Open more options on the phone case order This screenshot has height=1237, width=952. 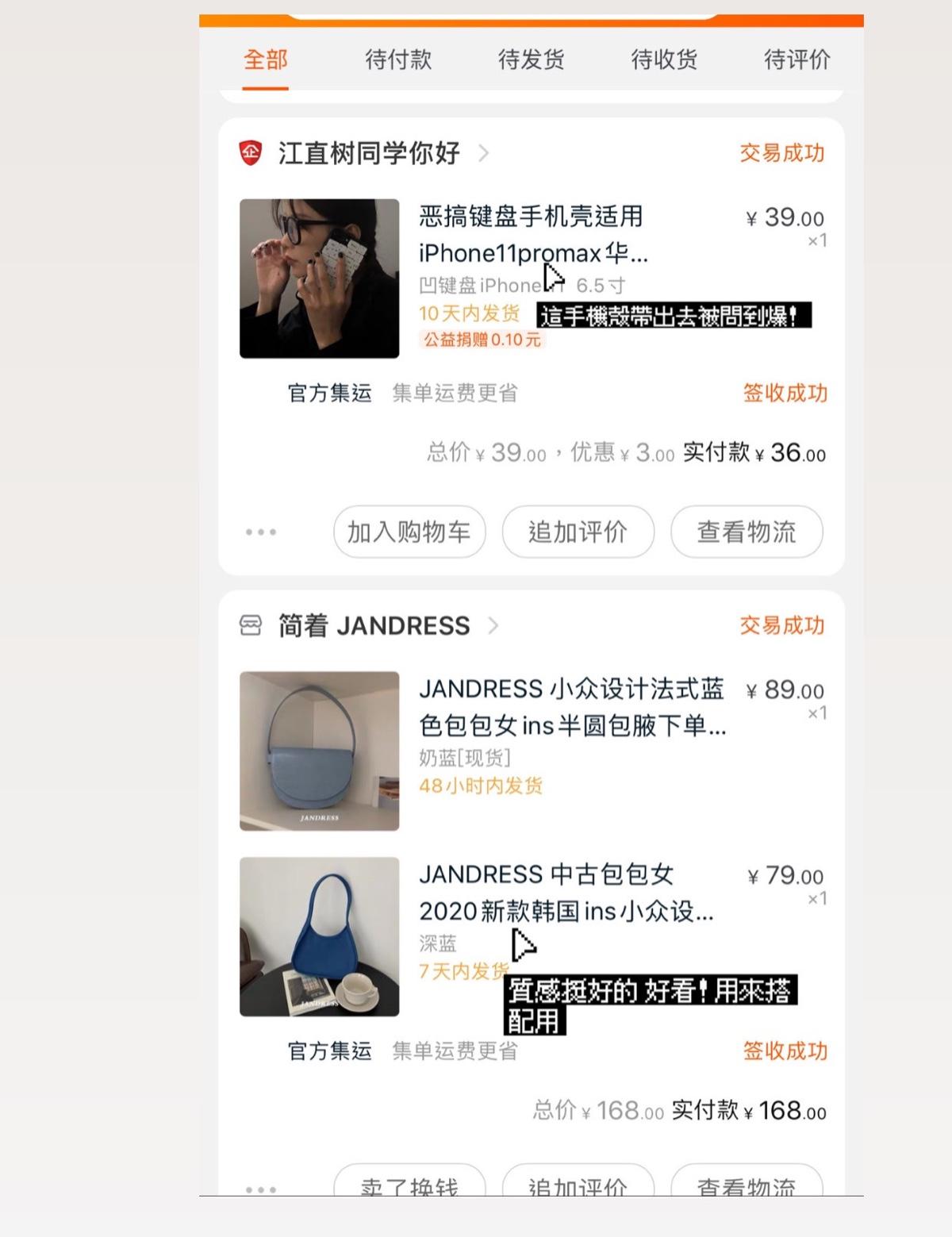tap(261, 532)
